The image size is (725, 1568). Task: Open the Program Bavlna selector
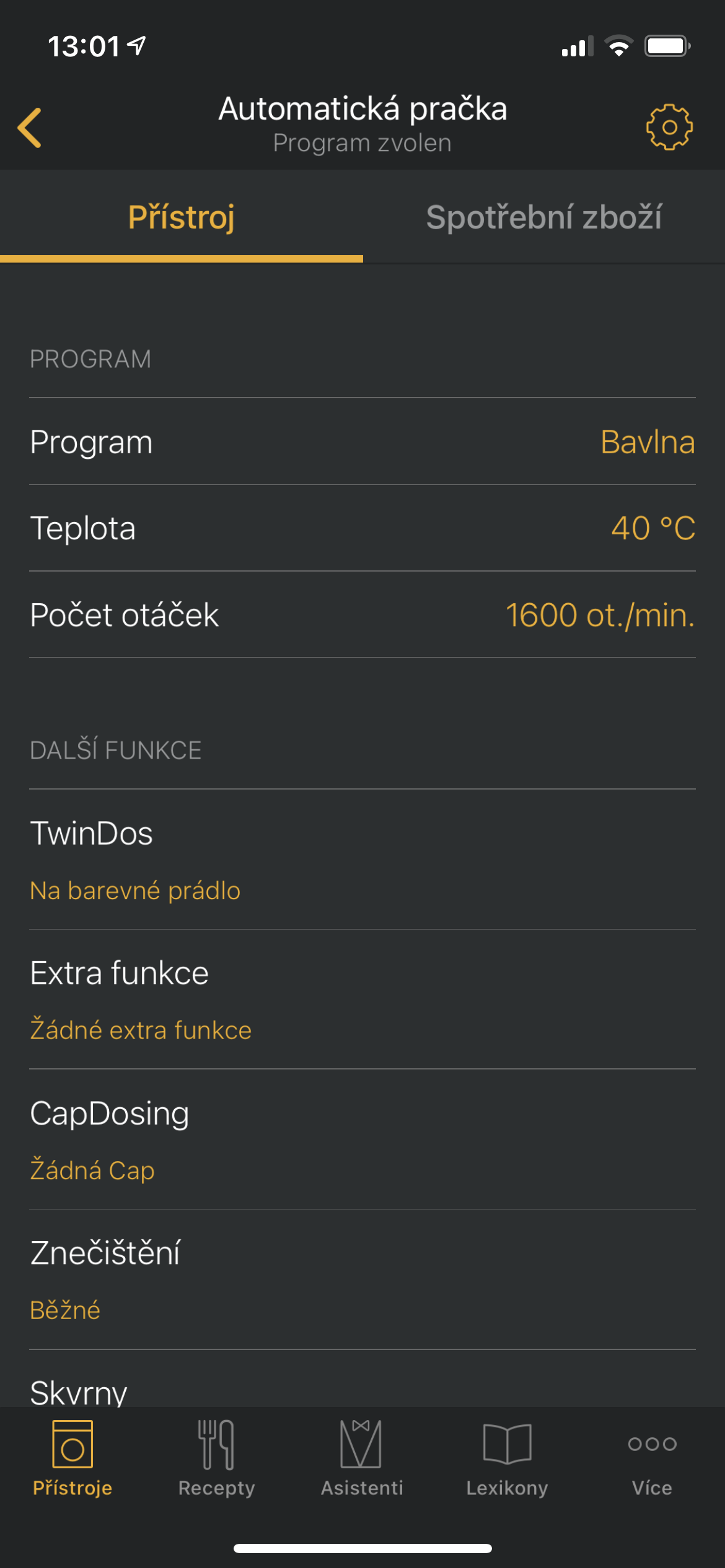362,442
